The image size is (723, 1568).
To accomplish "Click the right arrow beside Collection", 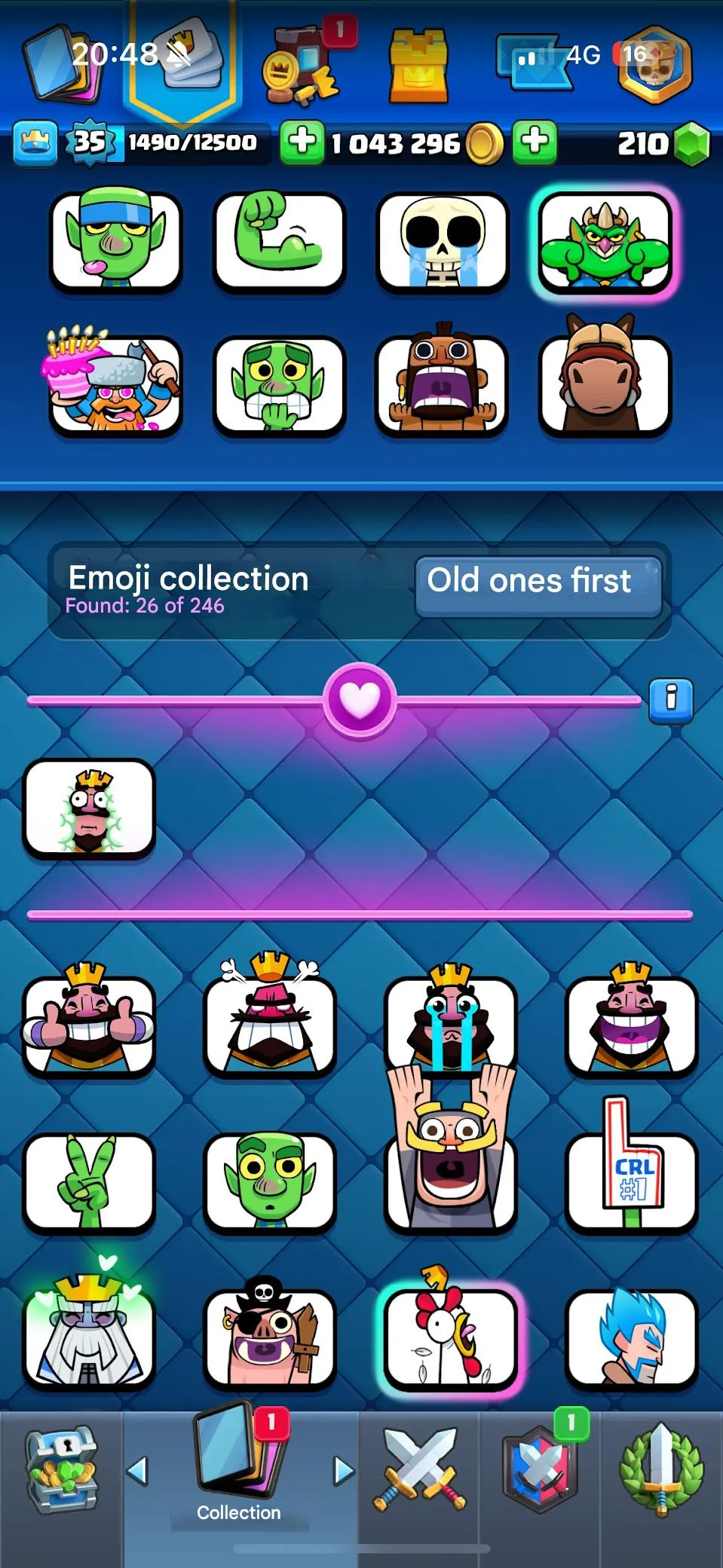I will (343, 1469).
